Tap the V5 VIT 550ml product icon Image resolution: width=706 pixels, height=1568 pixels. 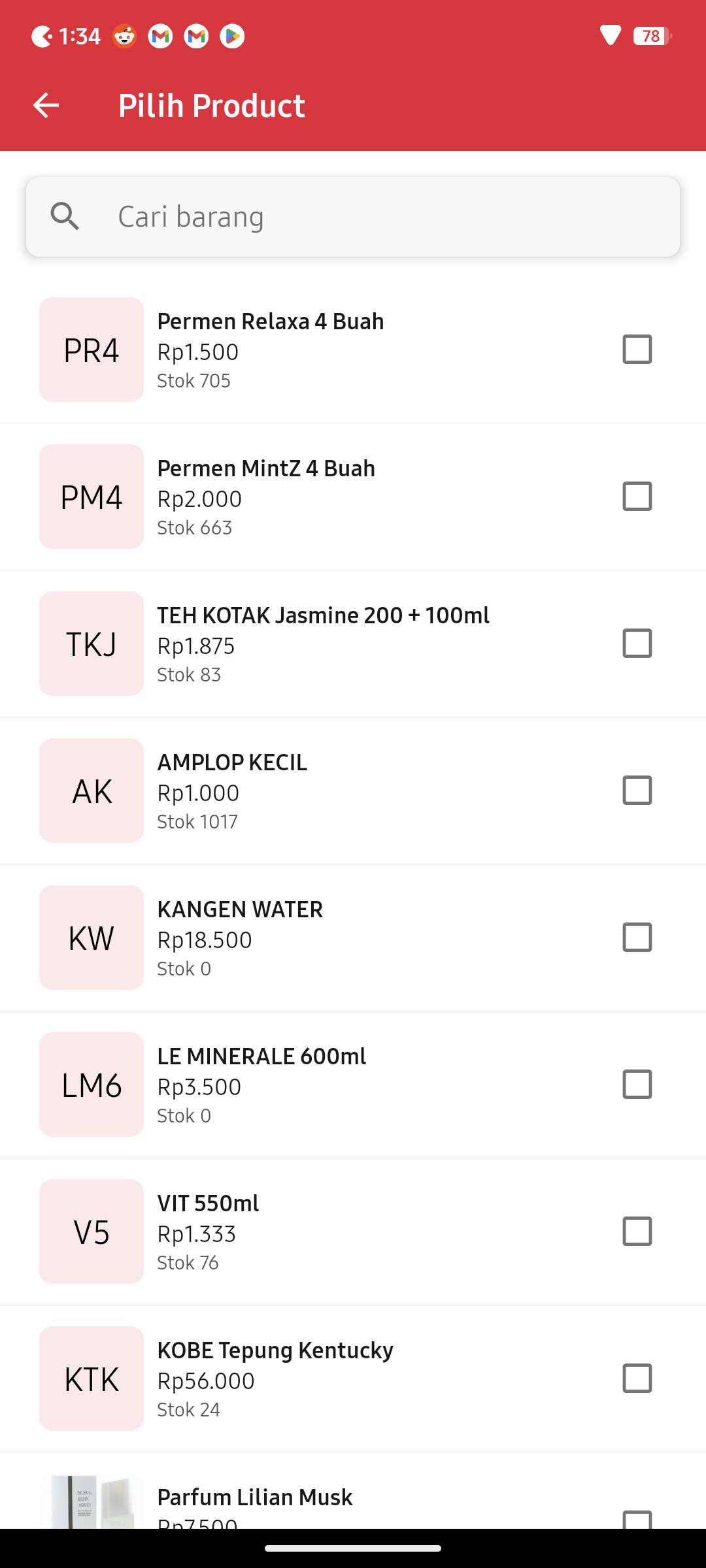coord(91,1232)
